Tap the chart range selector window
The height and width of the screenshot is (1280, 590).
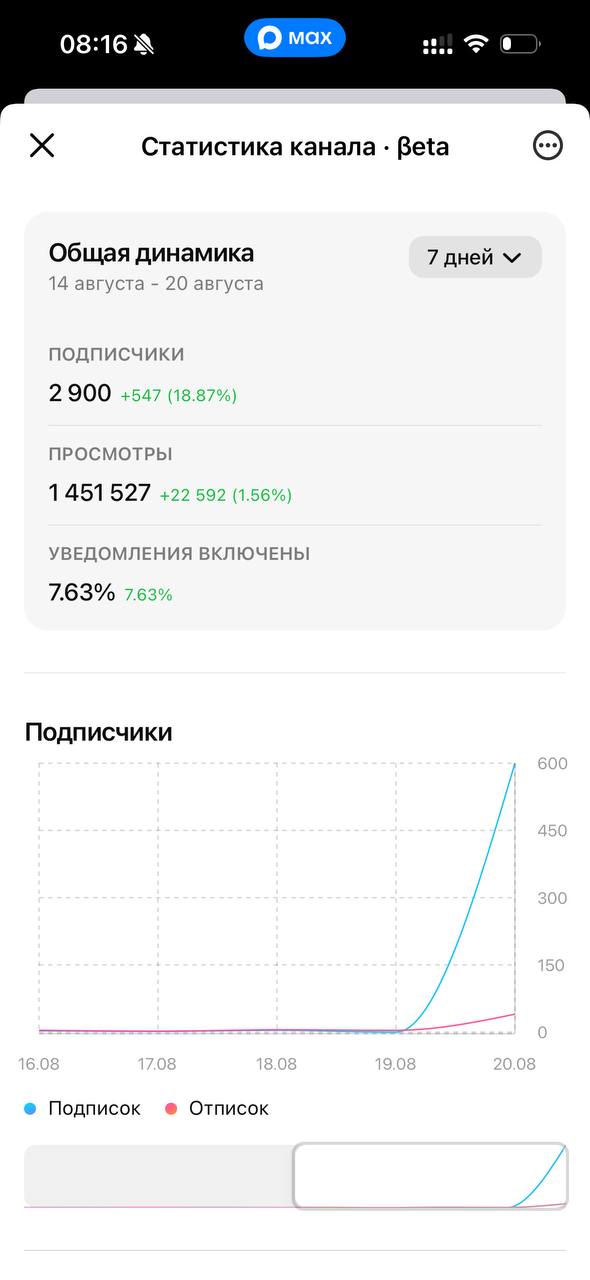[x=430, y=1176]
